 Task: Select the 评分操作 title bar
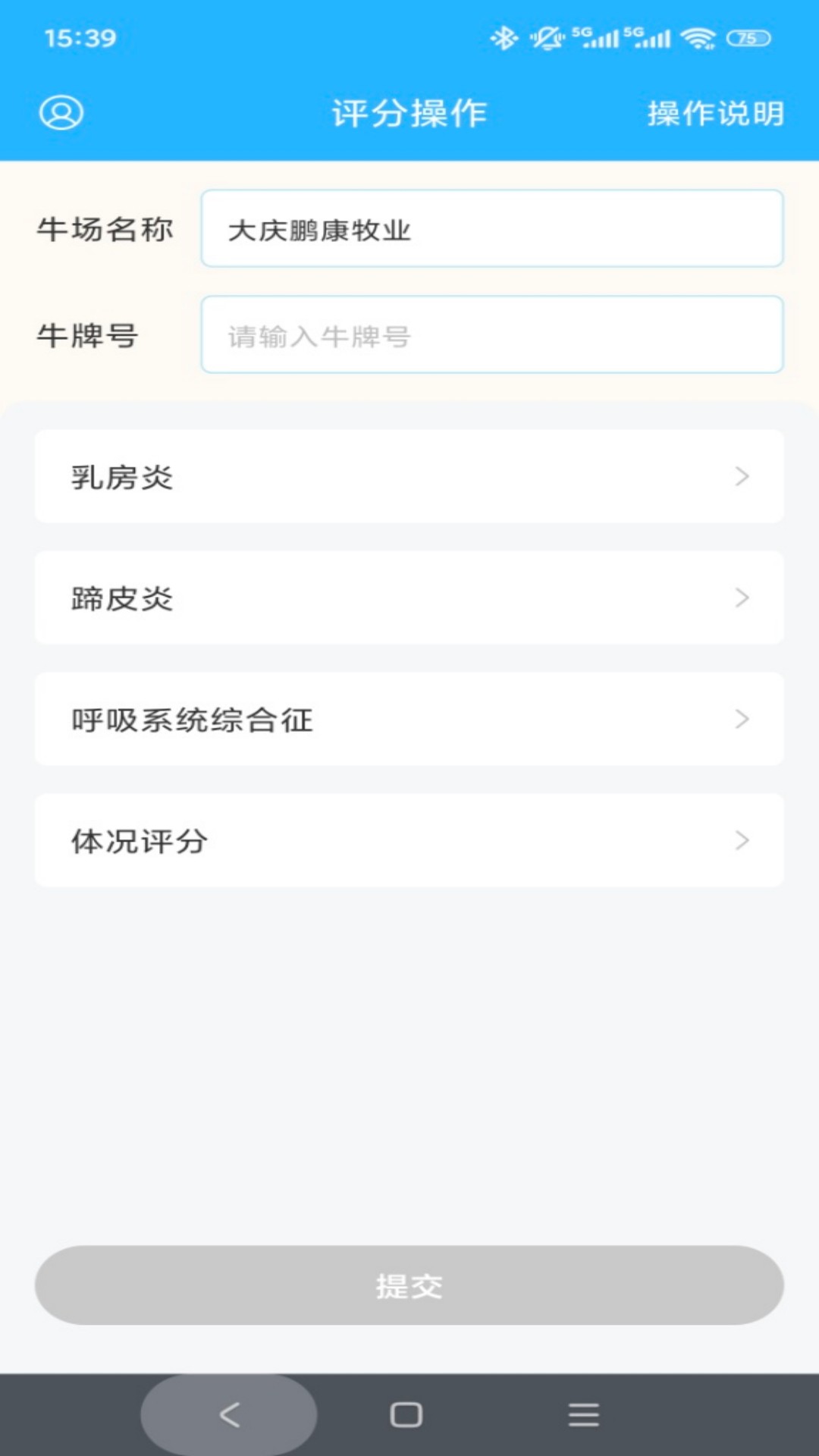coord(408,111)
